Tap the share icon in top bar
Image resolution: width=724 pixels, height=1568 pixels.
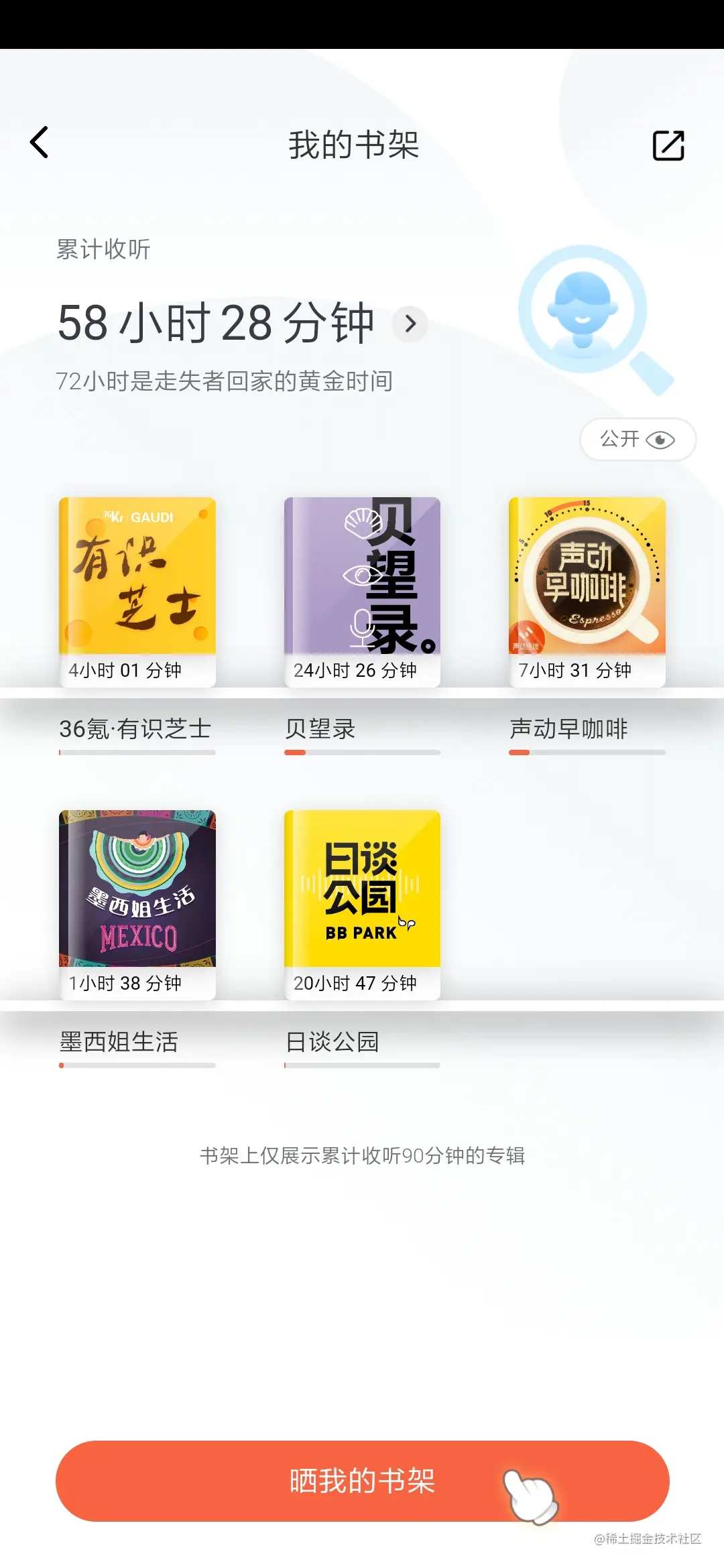[668, 145]
